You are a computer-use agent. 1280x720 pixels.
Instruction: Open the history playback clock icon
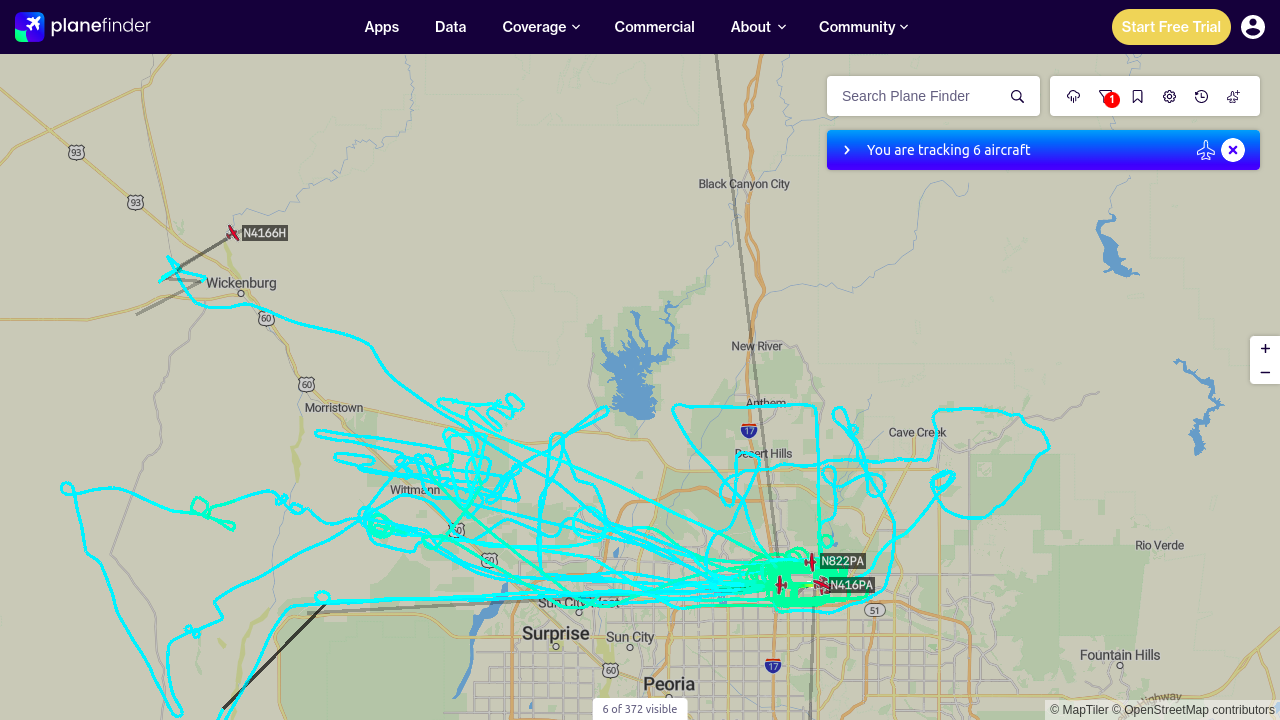point(1202,96)
